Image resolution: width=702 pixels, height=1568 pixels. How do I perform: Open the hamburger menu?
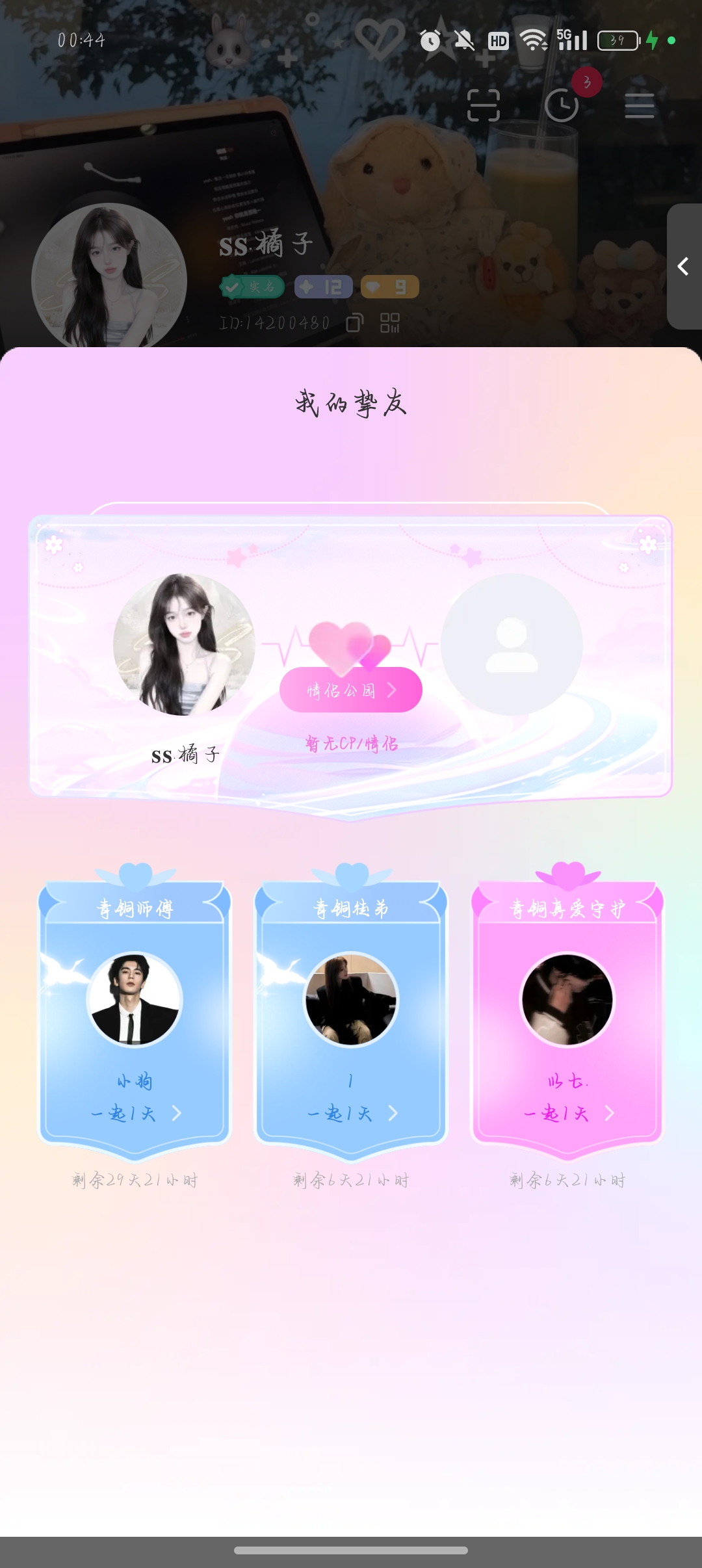[639, 105]
